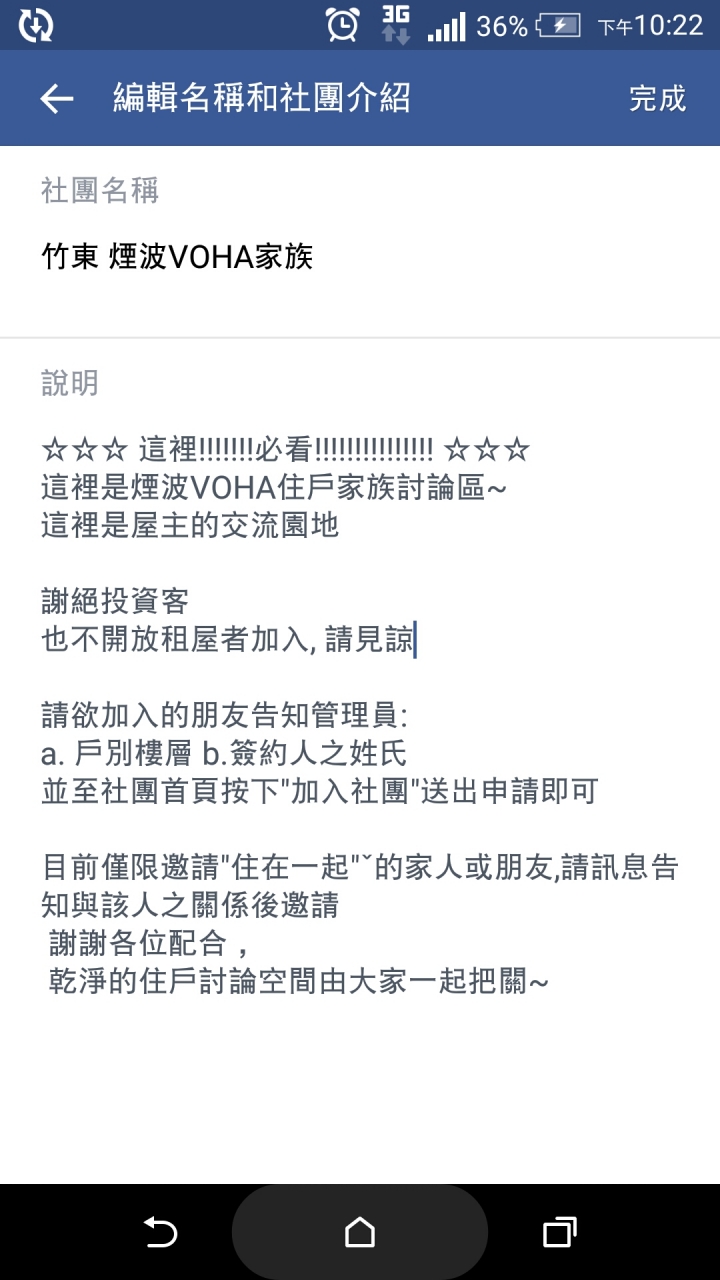Tap 完成 to save the changes
This screenshot has height=1280, width=720.
coord(657,98)
